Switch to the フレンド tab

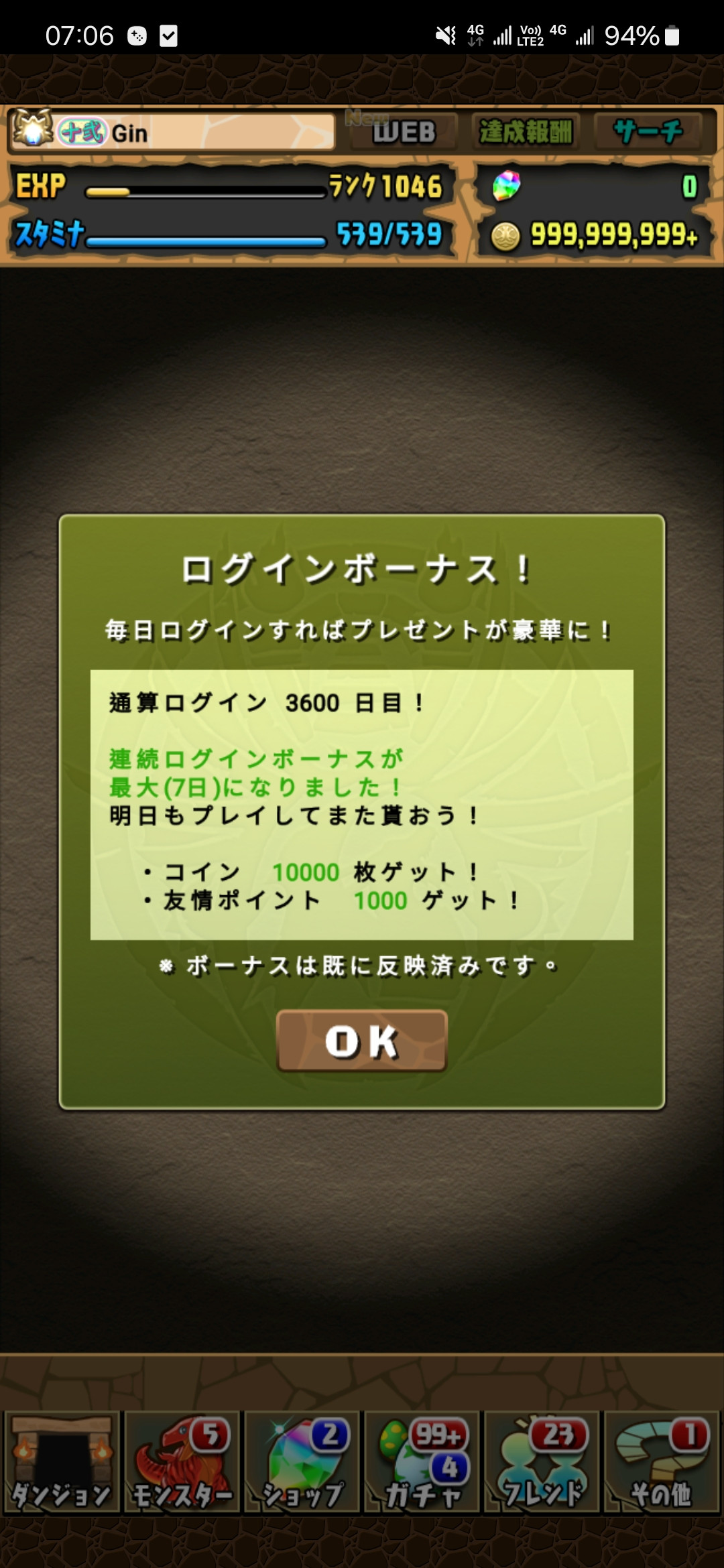[542, 1462]
